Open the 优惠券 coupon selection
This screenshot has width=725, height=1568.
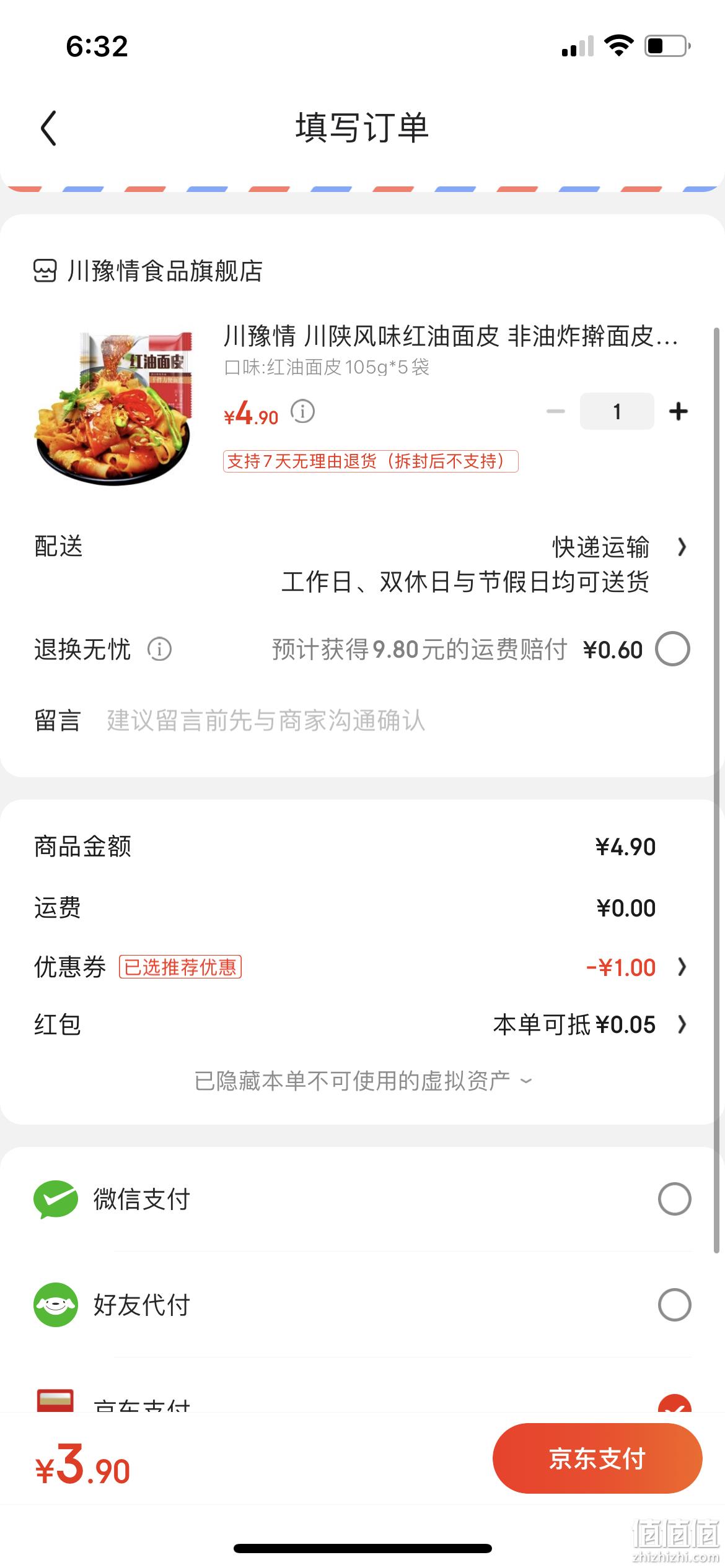point(362,967)
